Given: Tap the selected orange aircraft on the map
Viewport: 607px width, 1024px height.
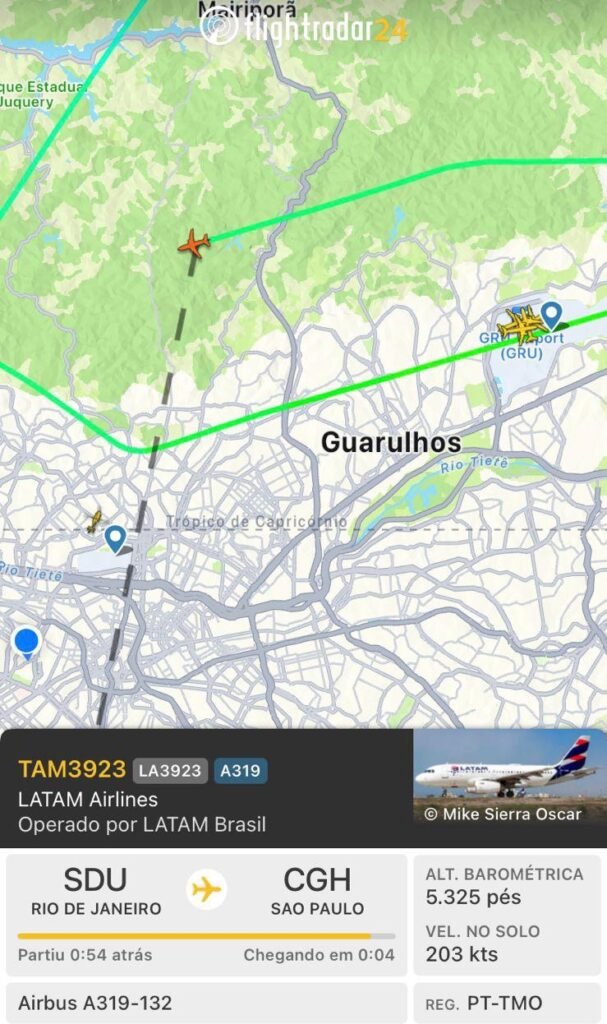Looking at the screenshot, I should click(x=194, y=243).
